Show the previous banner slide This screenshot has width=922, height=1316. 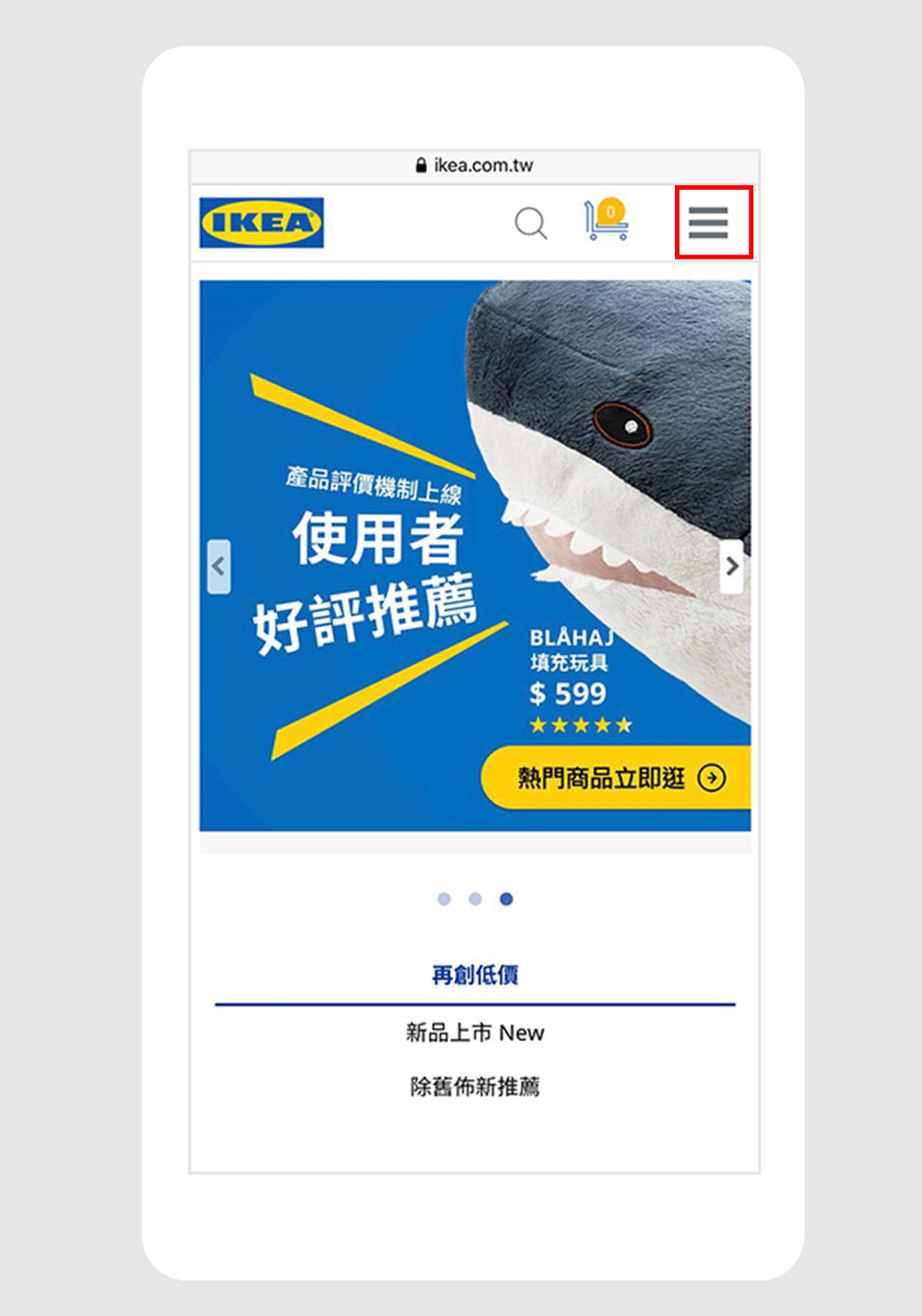(x=218, y=566)
